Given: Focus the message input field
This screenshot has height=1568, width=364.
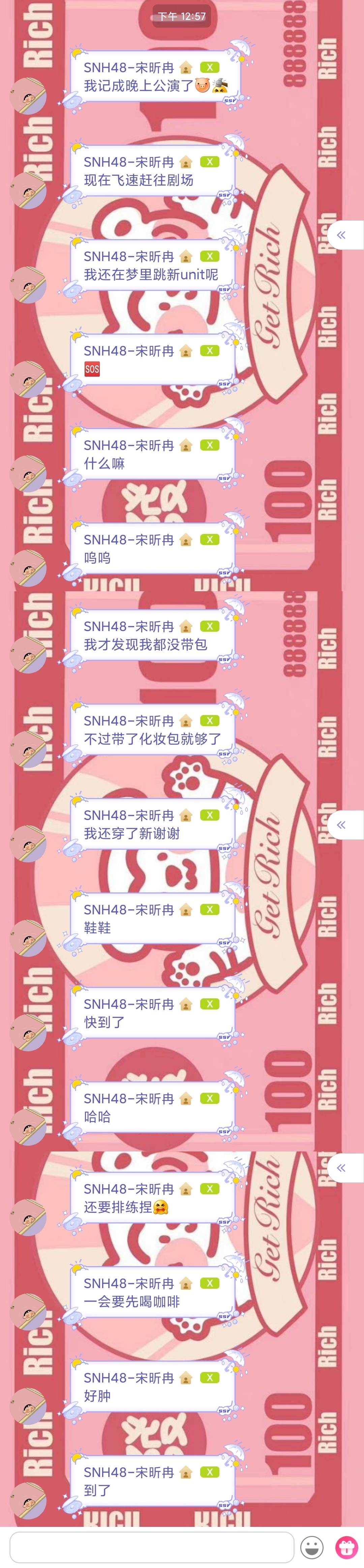Looking at the screenshot, I should pyautogui.click(x=152, y=1546).
